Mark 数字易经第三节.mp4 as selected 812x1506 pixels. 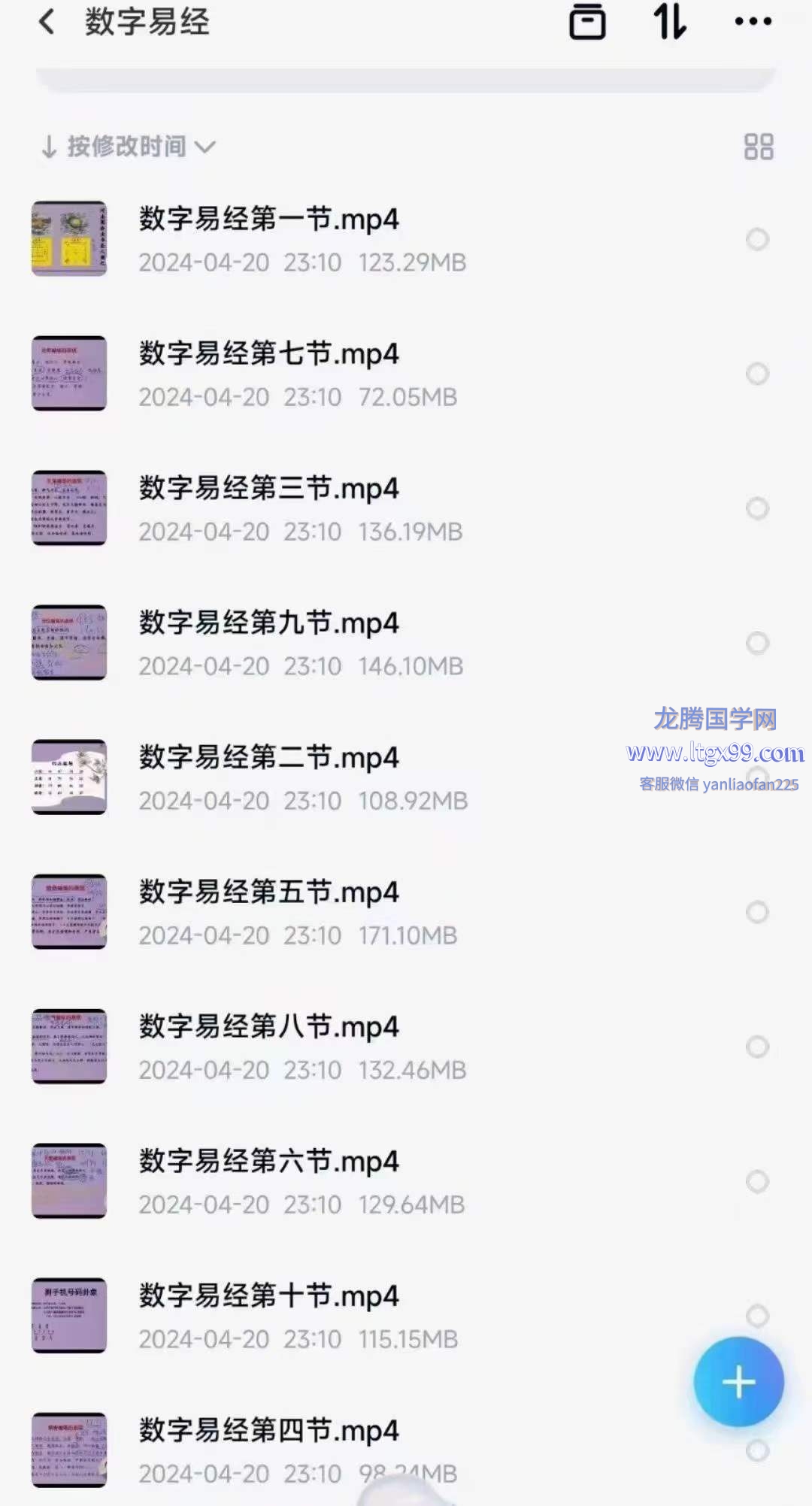[x=756, y=508]
